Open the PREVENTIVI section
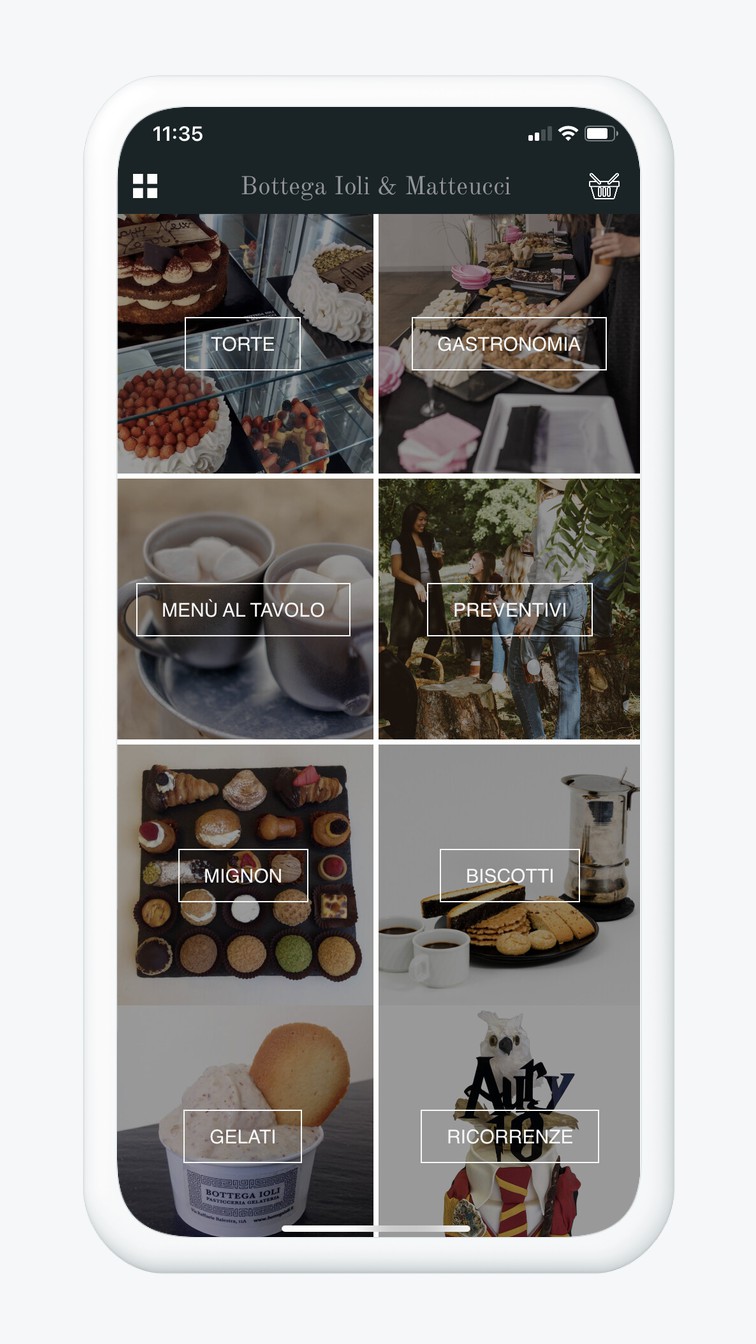756x1344 pixels. (x=508, y=609)
